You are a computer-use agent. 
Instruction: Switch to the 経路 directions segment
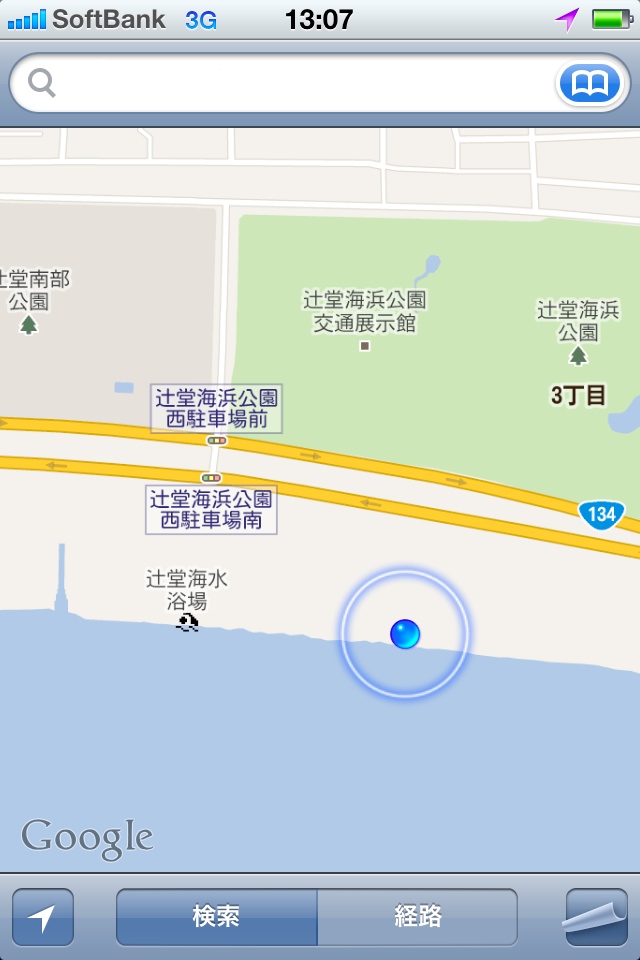coord(417,917)
